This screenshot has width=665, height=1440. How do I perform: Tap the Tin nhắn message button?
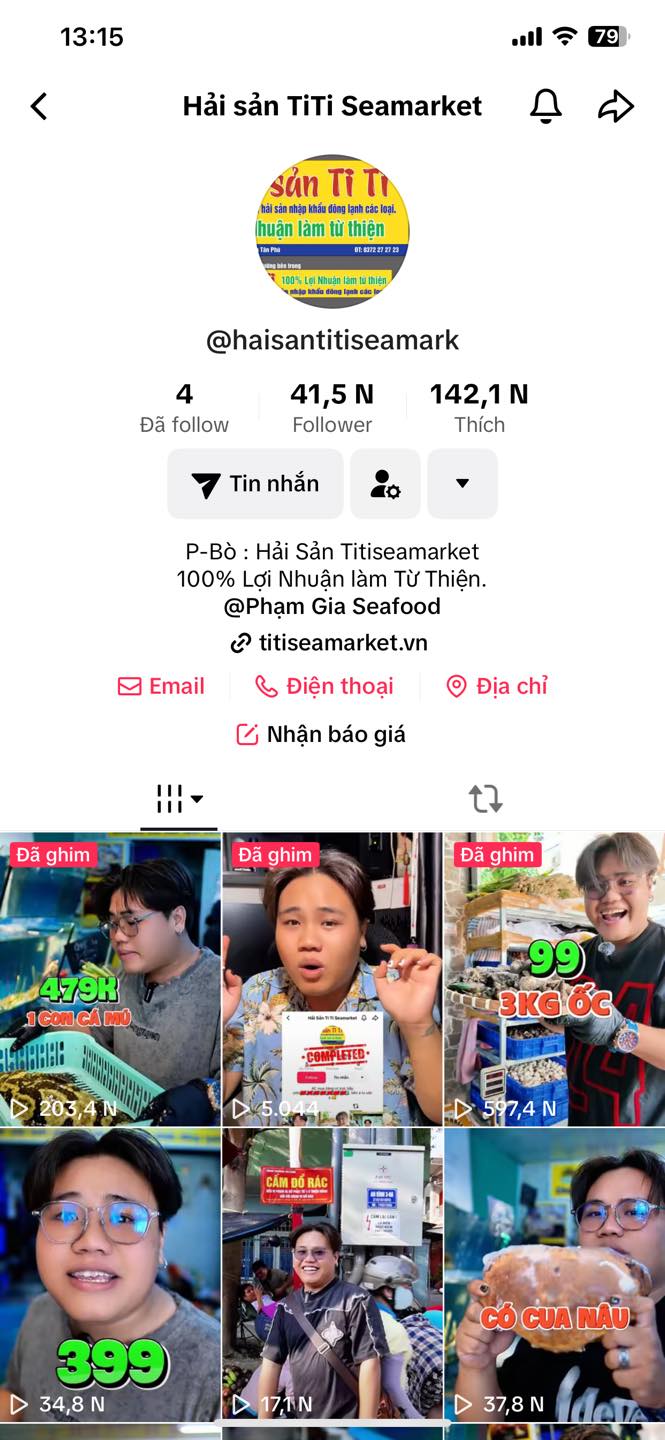coord(255,484)
